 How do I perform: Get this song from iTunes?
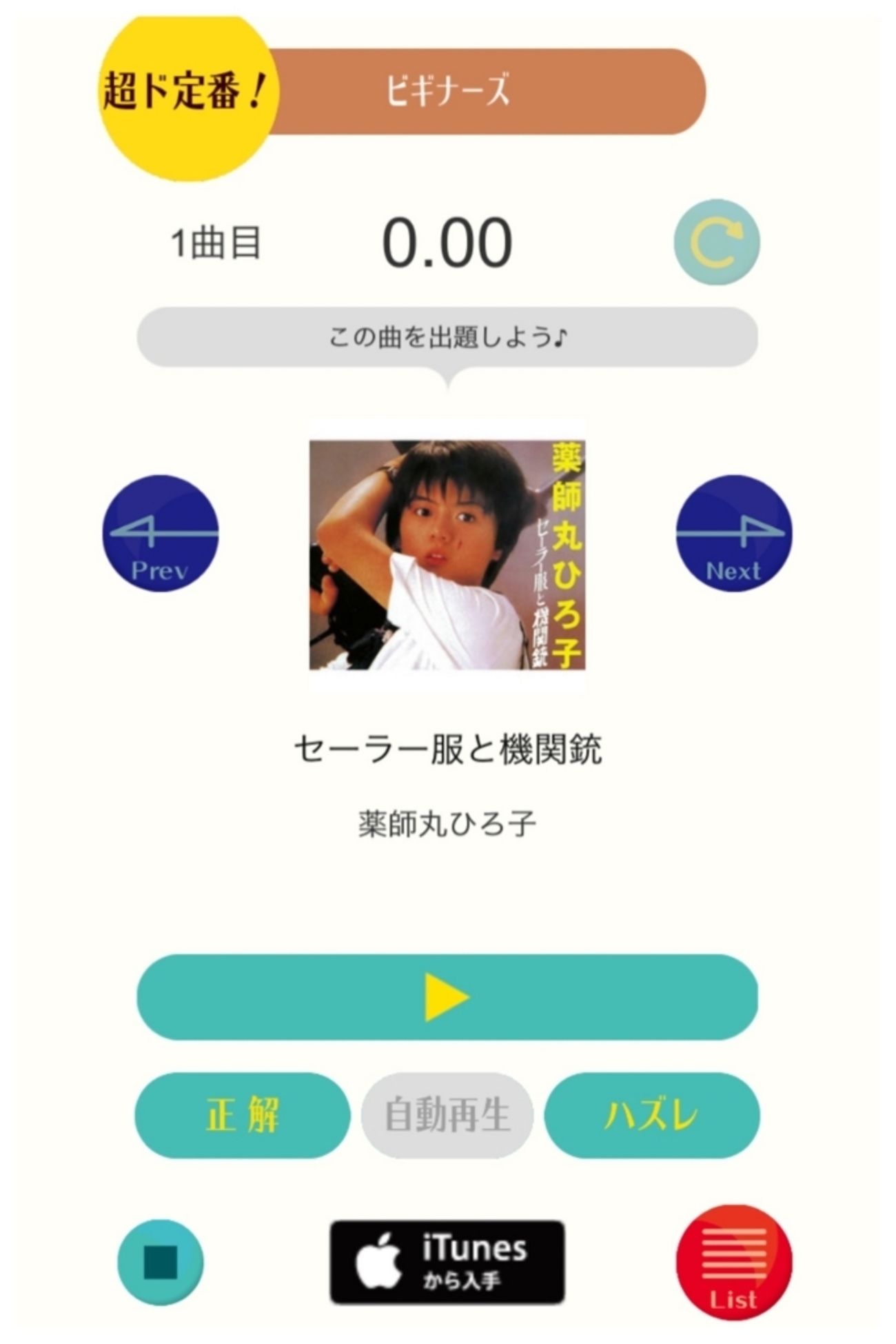coord(447,1262)
